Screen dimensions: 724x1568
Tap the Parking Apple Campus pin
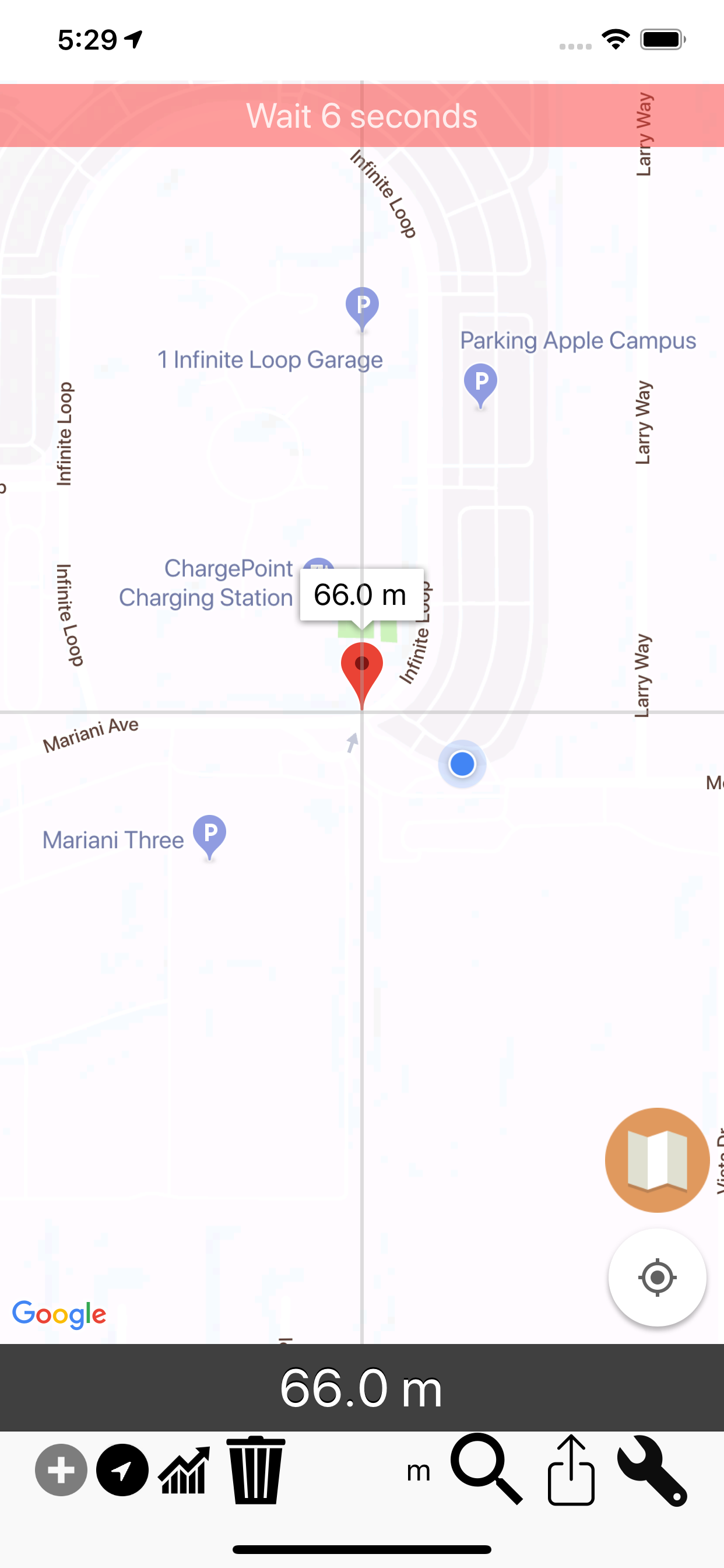click(480, 383)
